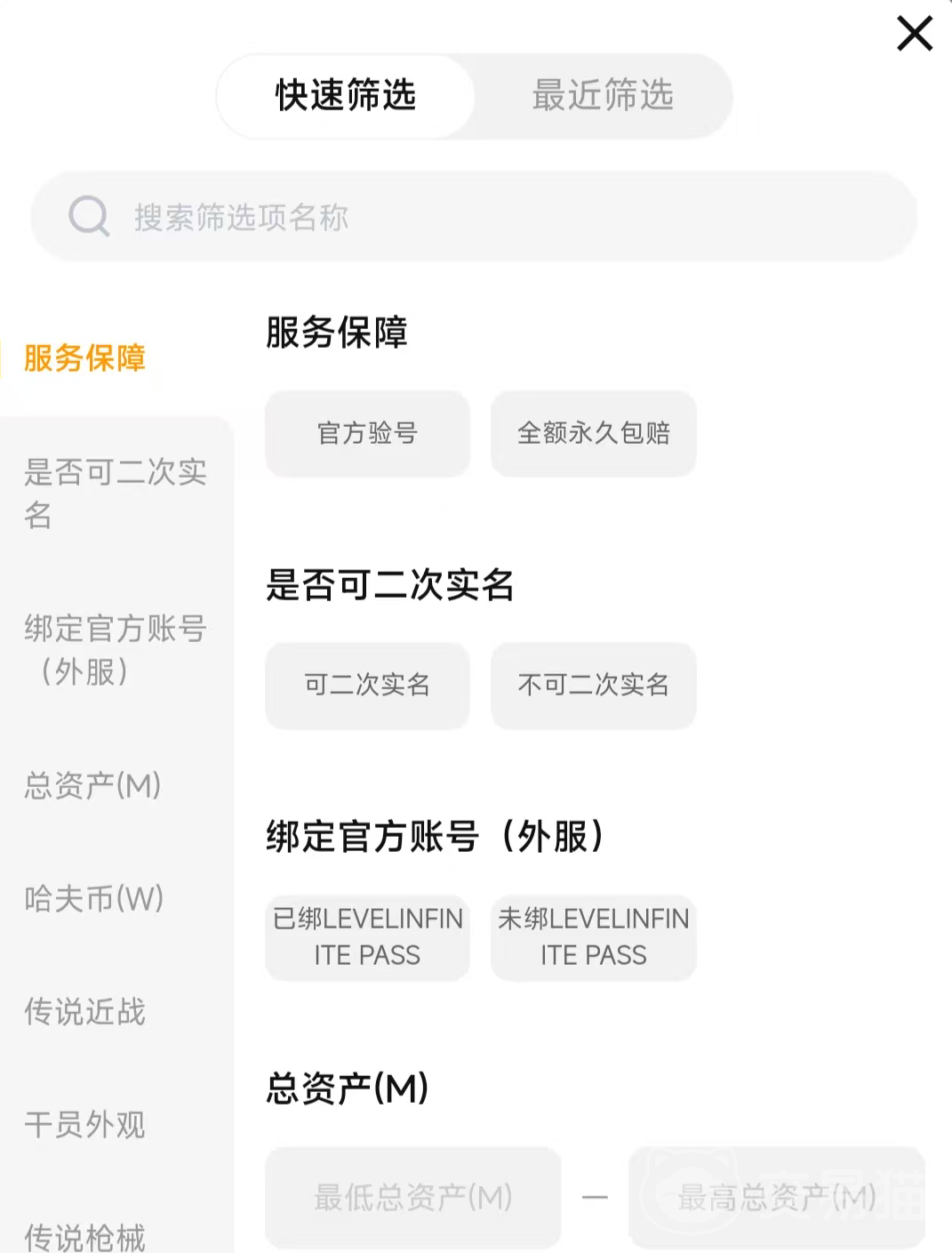Tap the 最高总资产(M) input field
This screenshot has height=1253, width=952.
(776, 1197)
